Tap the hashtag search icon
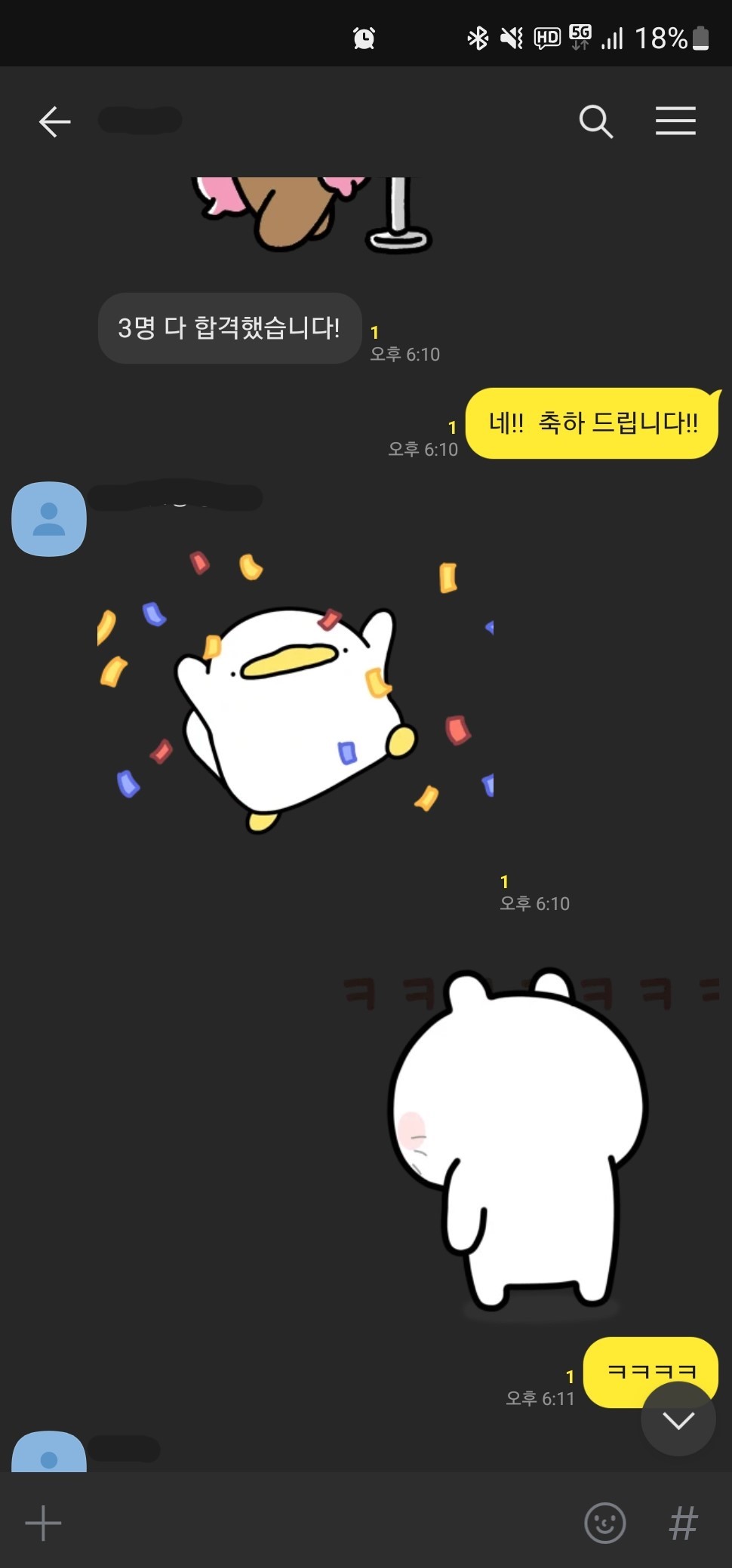The width and height of the screenshot is (732, 1568). pos(683,1522)
